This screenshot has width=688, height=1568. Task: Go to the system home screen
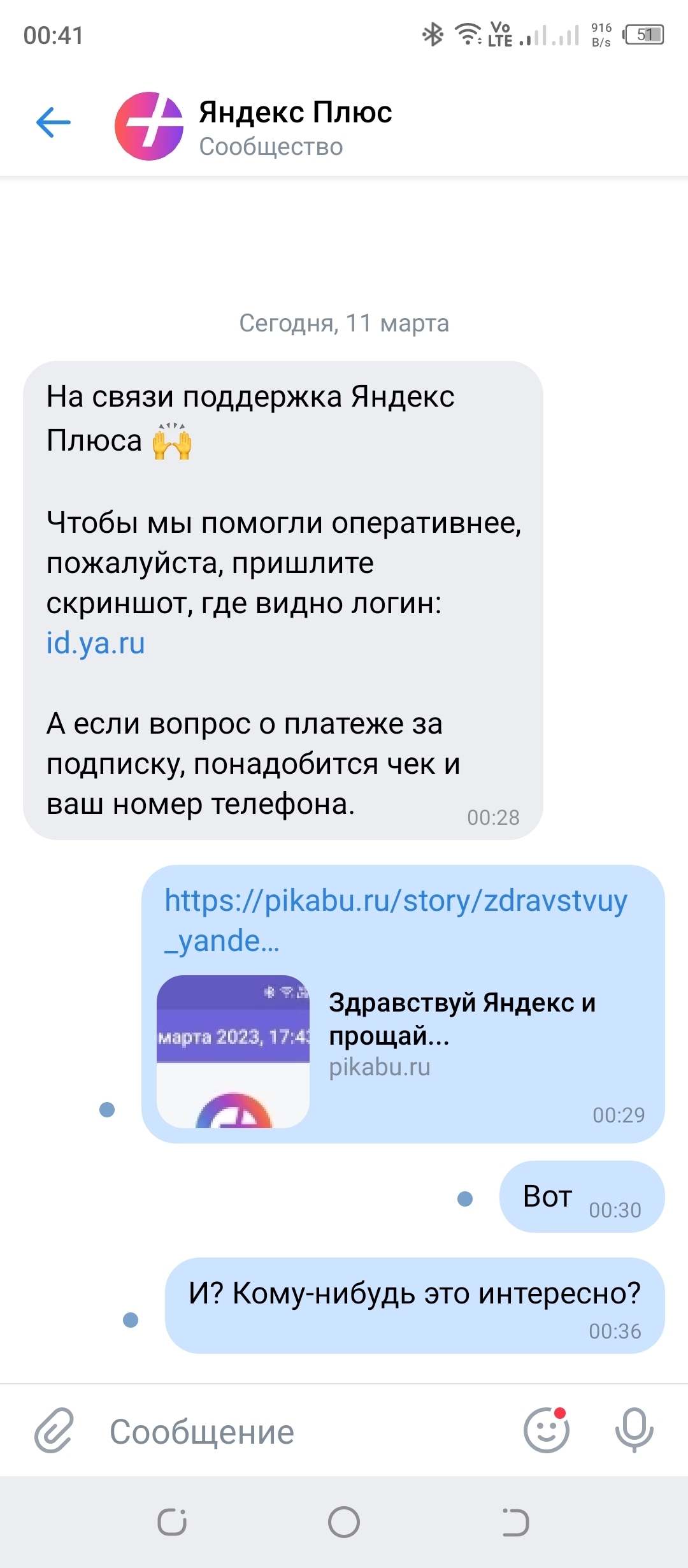[344, 1522]
